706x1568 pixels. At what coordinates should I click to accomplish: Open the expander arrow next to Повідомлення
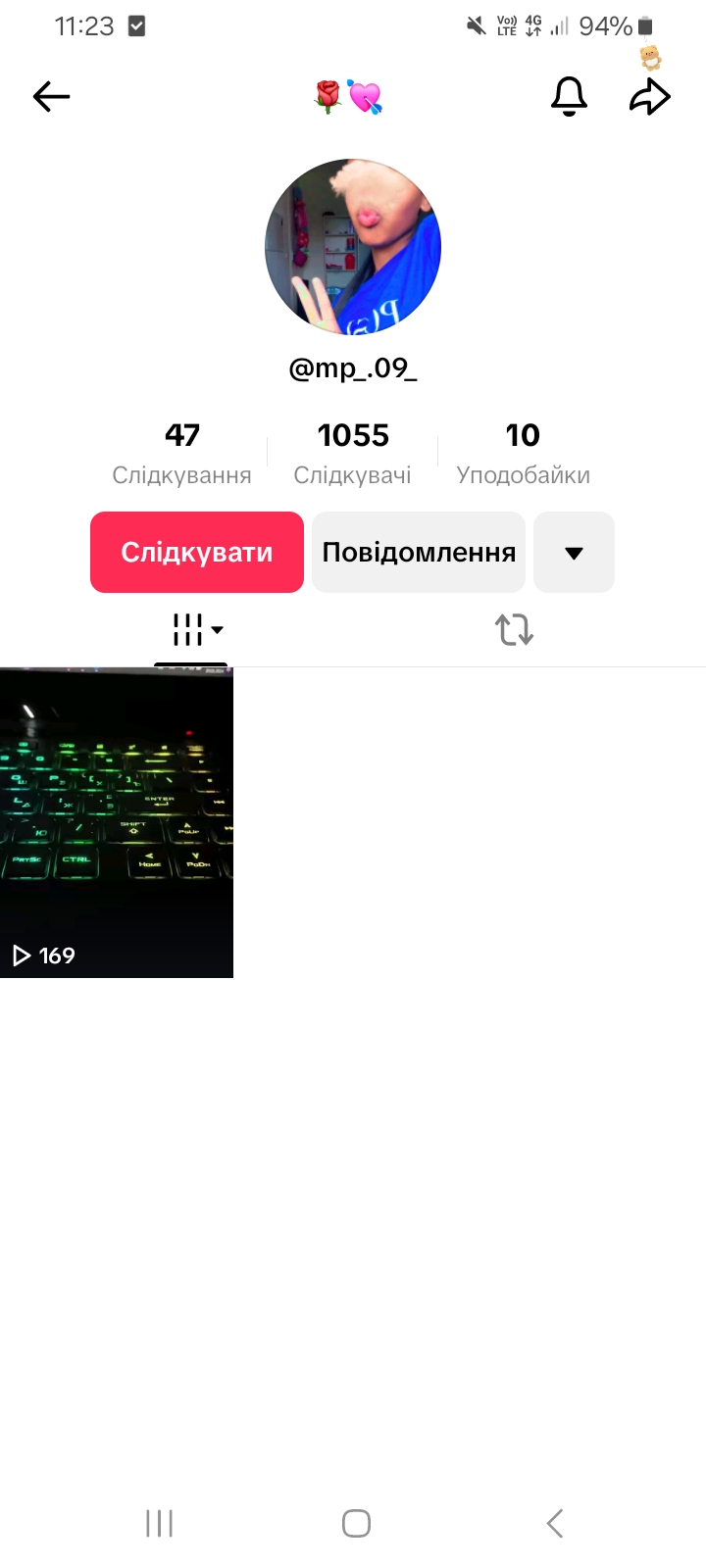[x=574, y=552]
